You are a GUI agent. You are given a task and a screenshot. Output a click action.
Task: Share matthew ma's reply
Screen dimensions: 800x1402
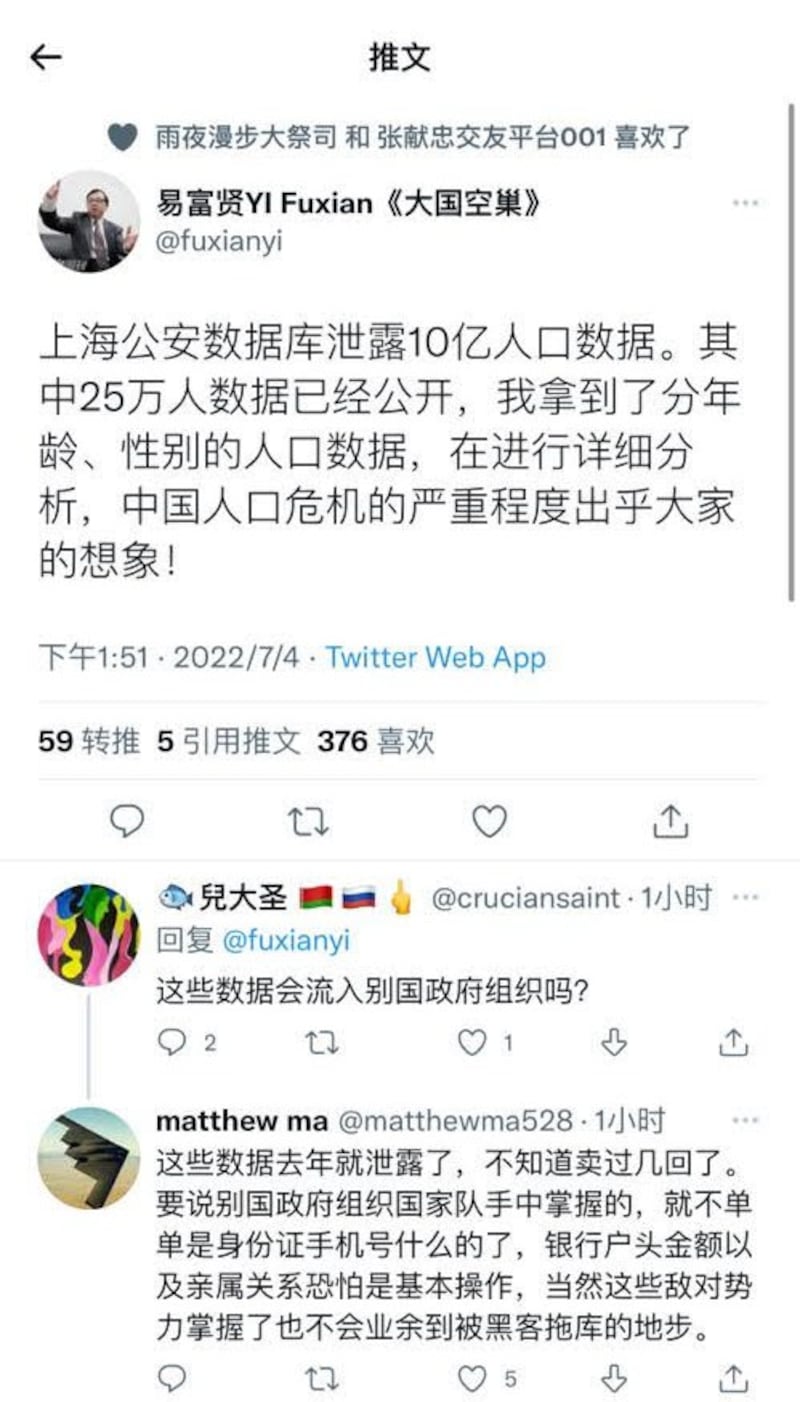tap(734, 1379)
